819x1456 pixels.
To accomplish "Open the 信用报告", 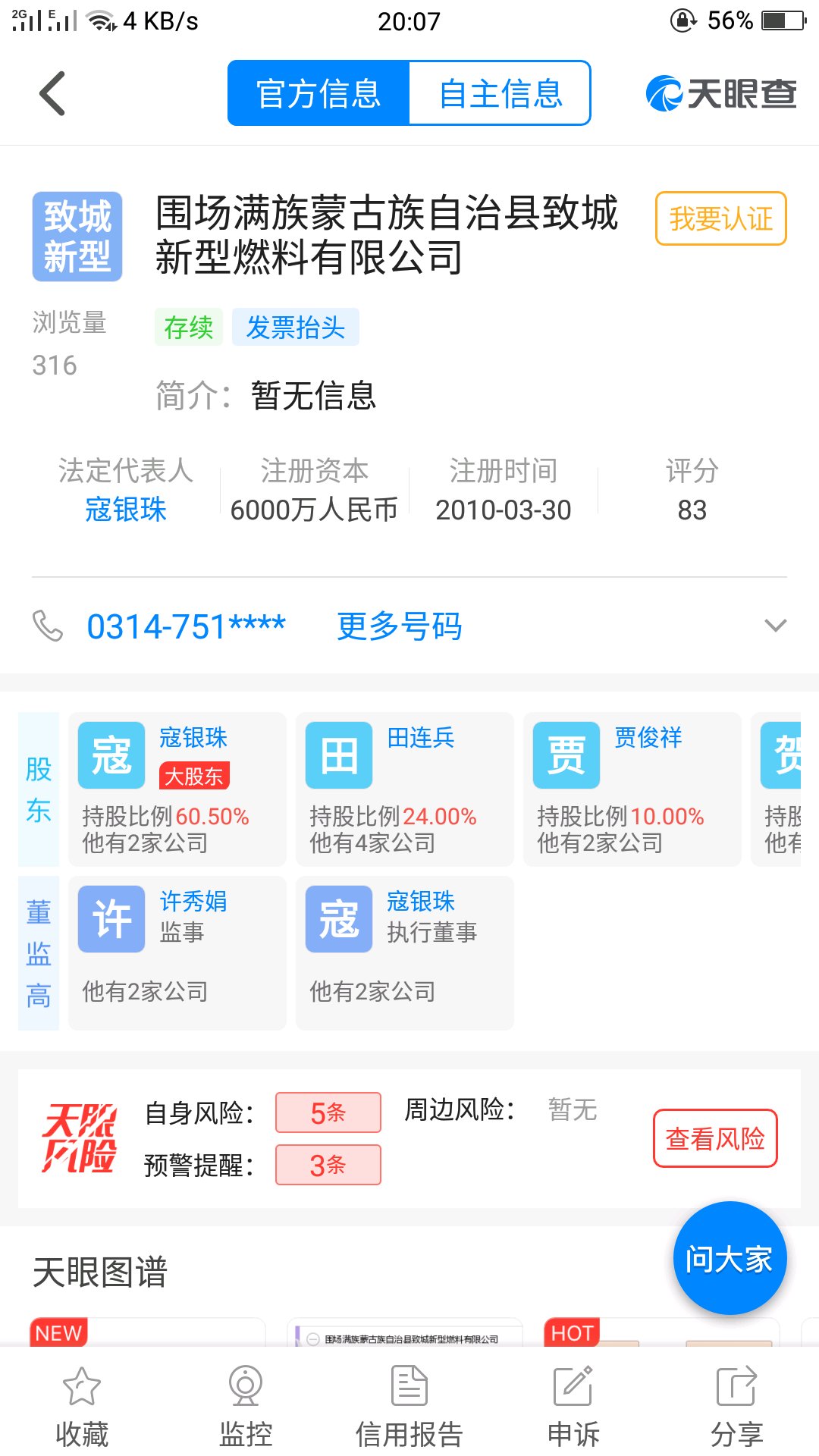I will [409, 1407].
